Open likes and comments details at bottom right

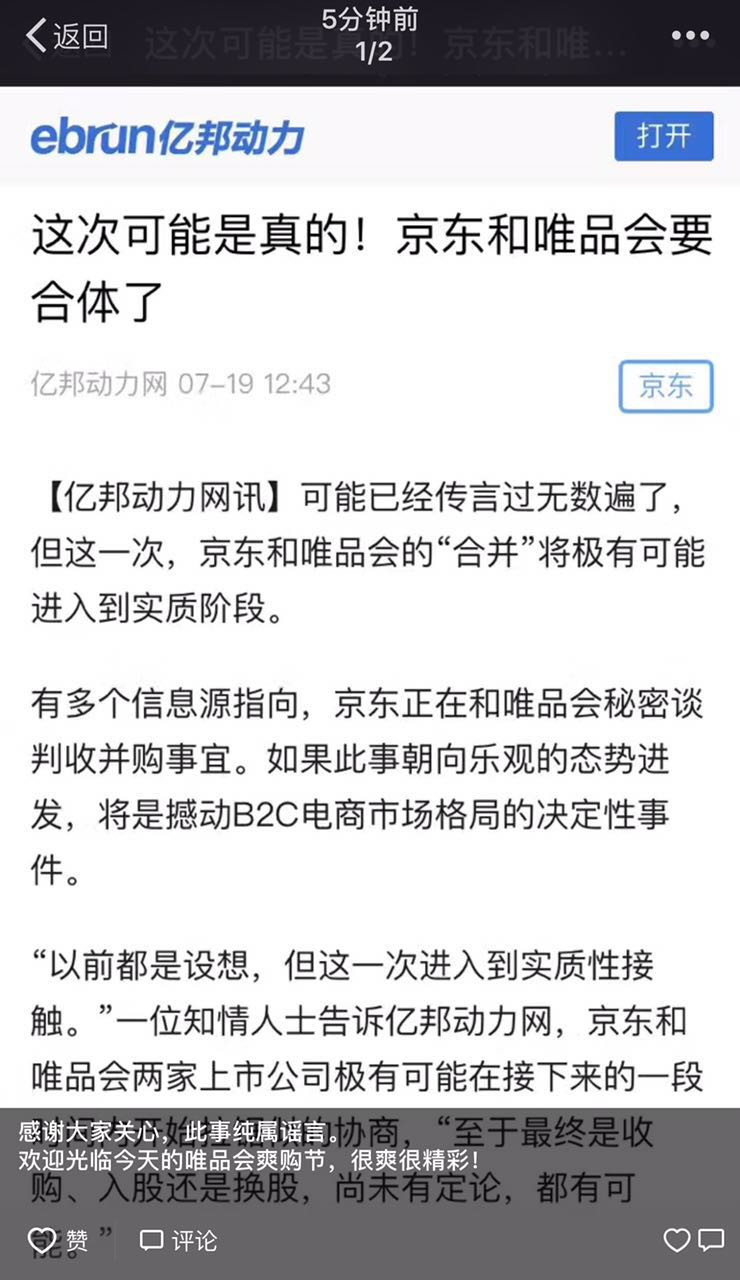pos(694,1241)
